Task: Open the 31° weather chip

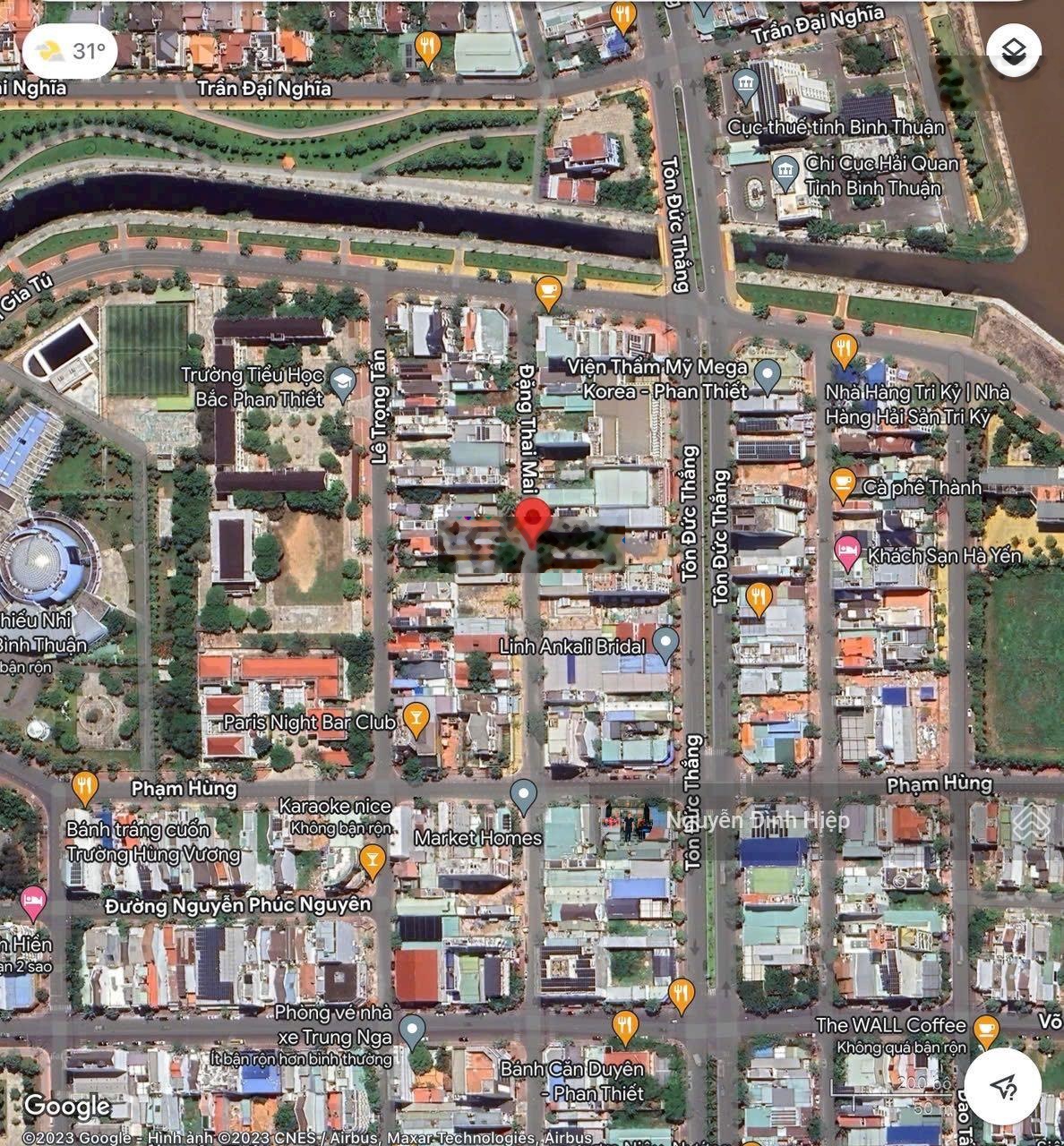Action: [69, 51]
